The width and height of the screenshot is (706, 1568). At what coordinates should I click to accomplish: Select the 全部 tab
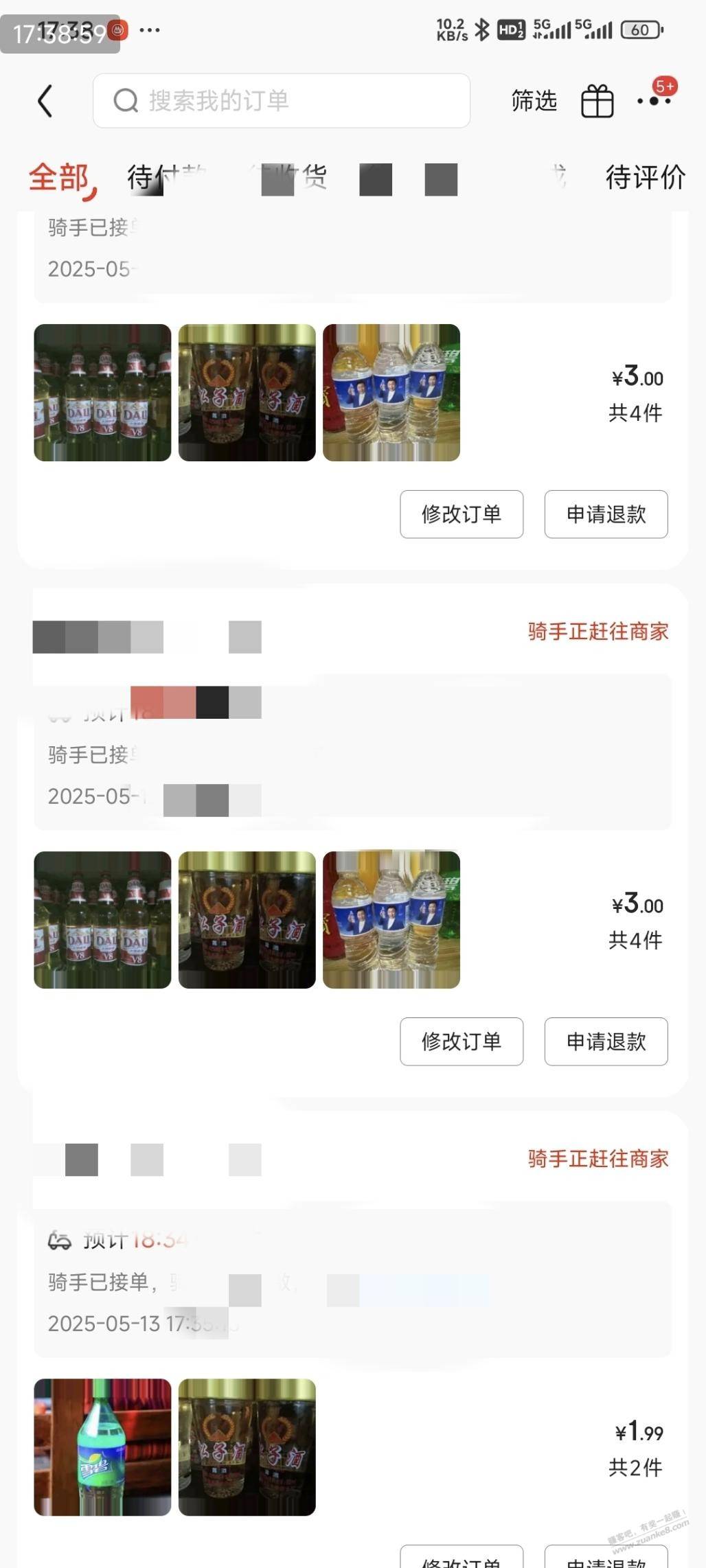pyautogui.click(x=60, y=178)
